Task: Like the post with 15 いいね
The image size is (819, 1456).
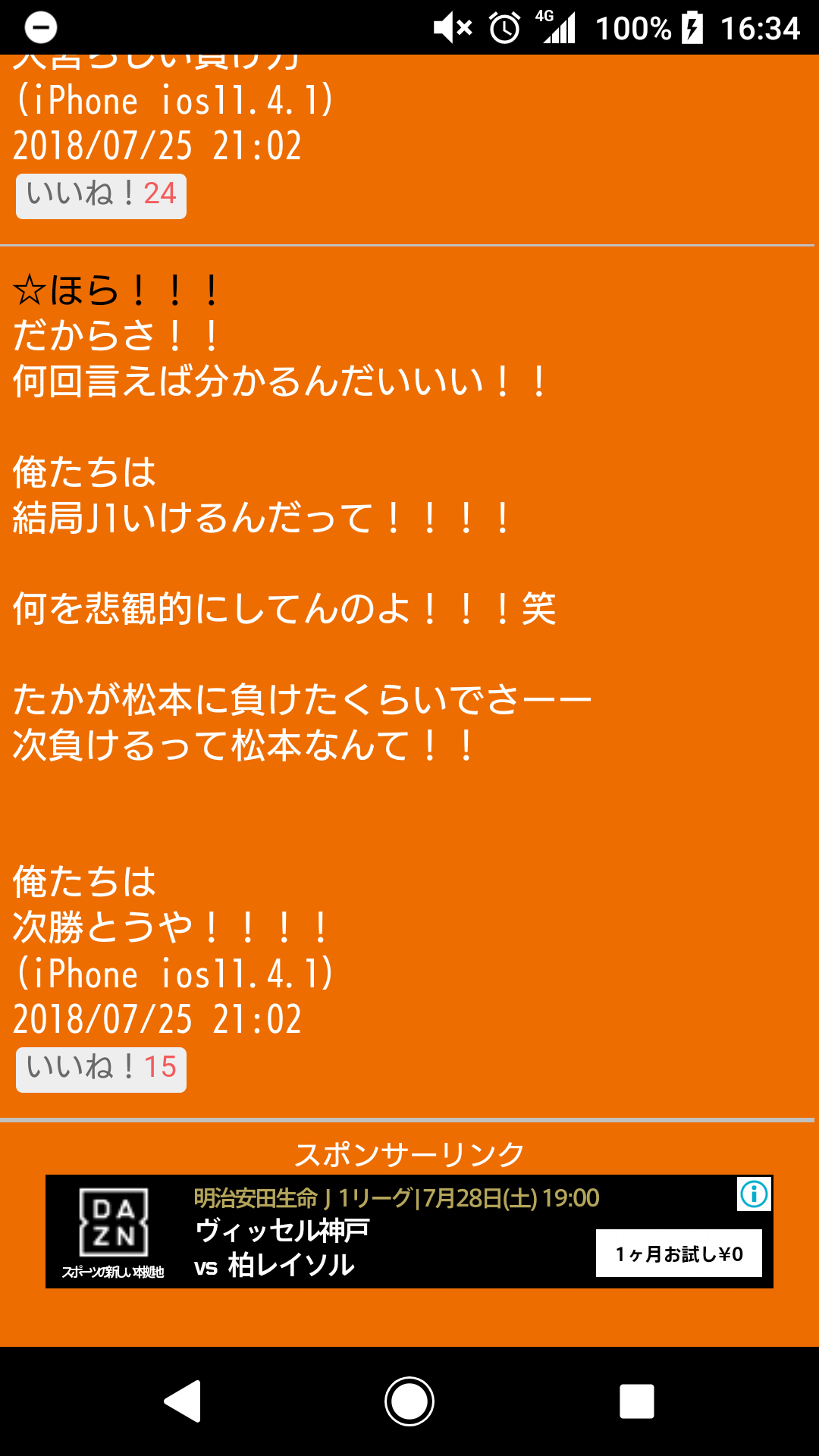Action: 101,1068
